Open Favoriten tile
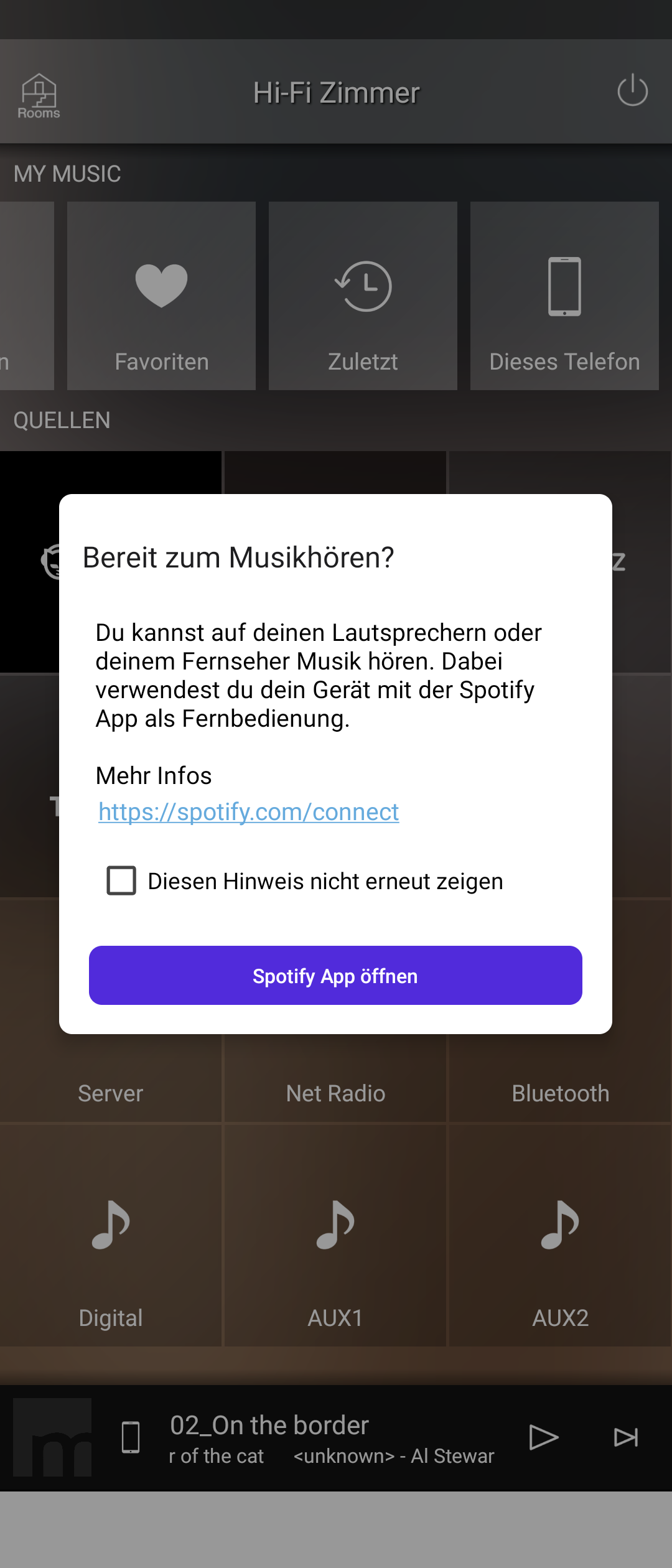The width and height of the screenshot is (672, 1568). tap(161, 296)
